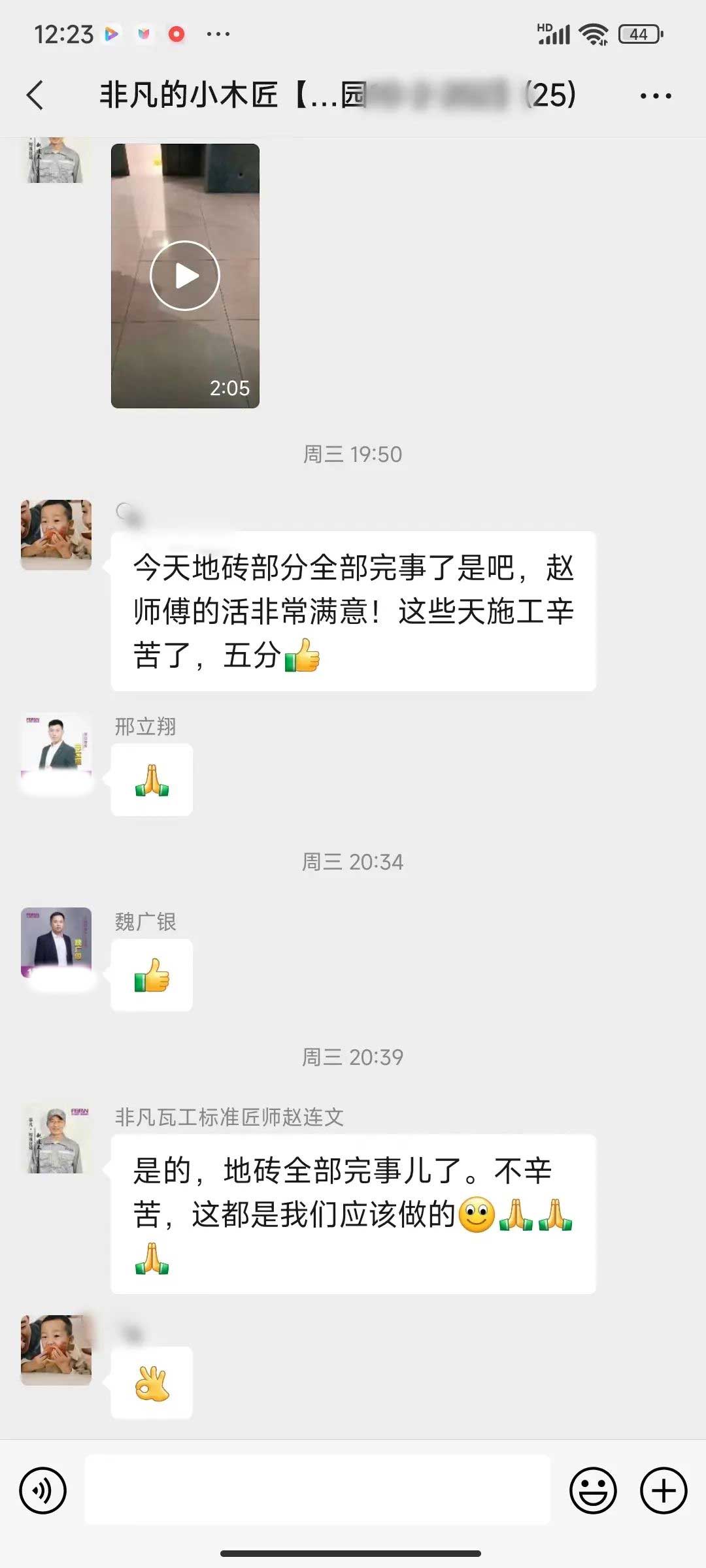Switch to voice message input
This screenshot has height=1568, width=706.
click(43, 1490)
